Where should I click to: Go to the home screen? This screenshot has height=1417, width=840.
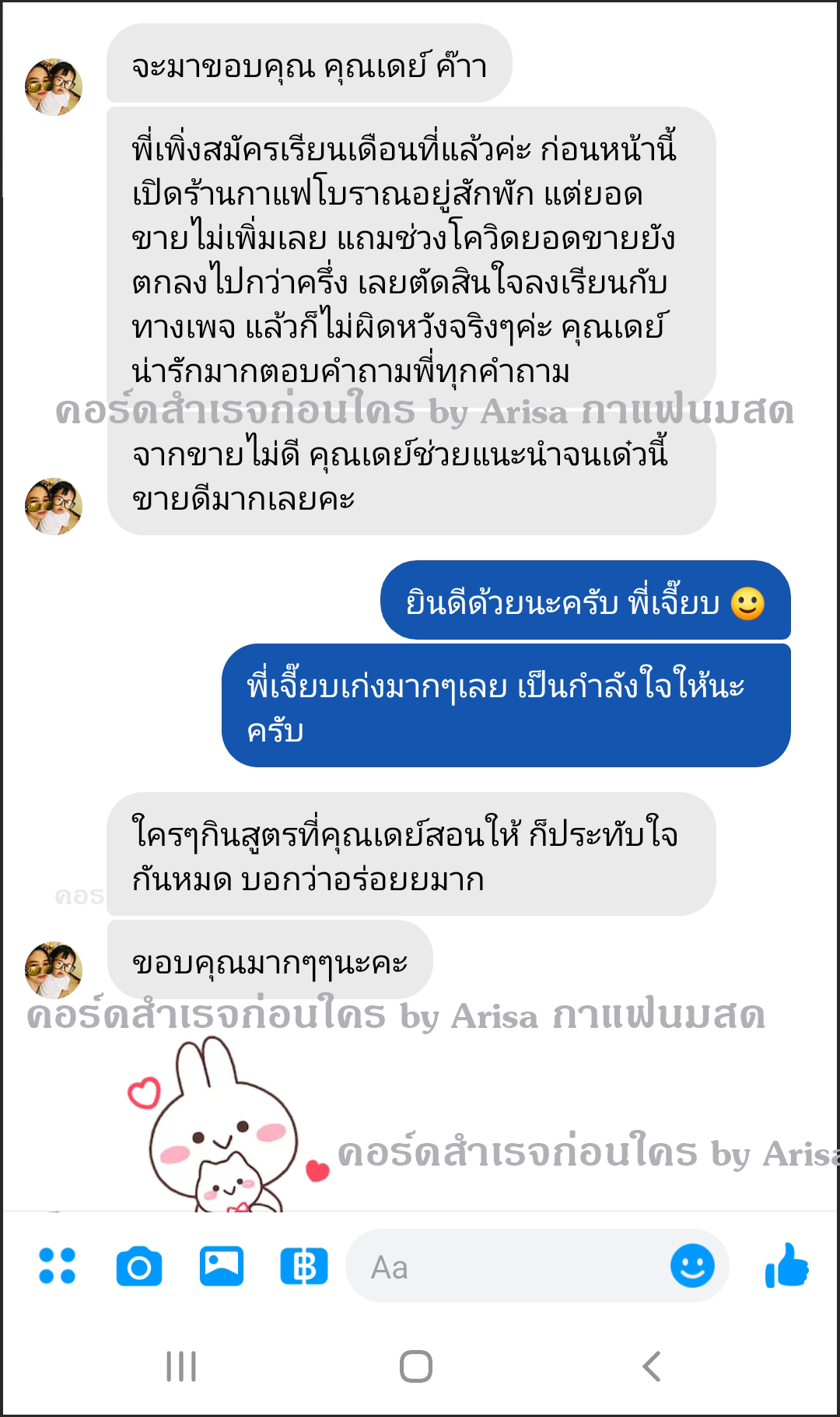coord(416,1366)
